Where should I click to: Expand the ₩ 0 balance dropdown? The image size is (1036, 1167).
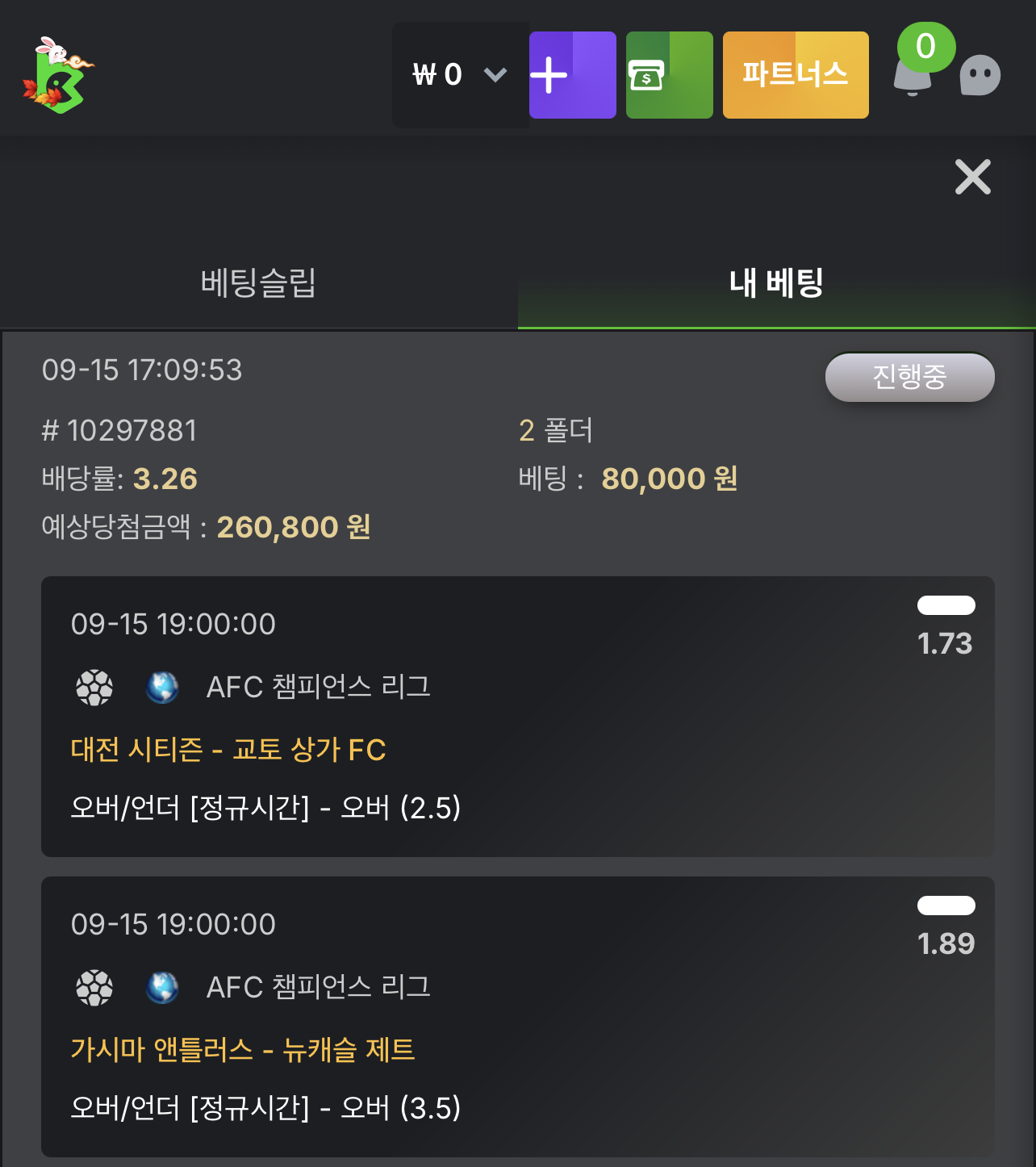click(460, 75)
